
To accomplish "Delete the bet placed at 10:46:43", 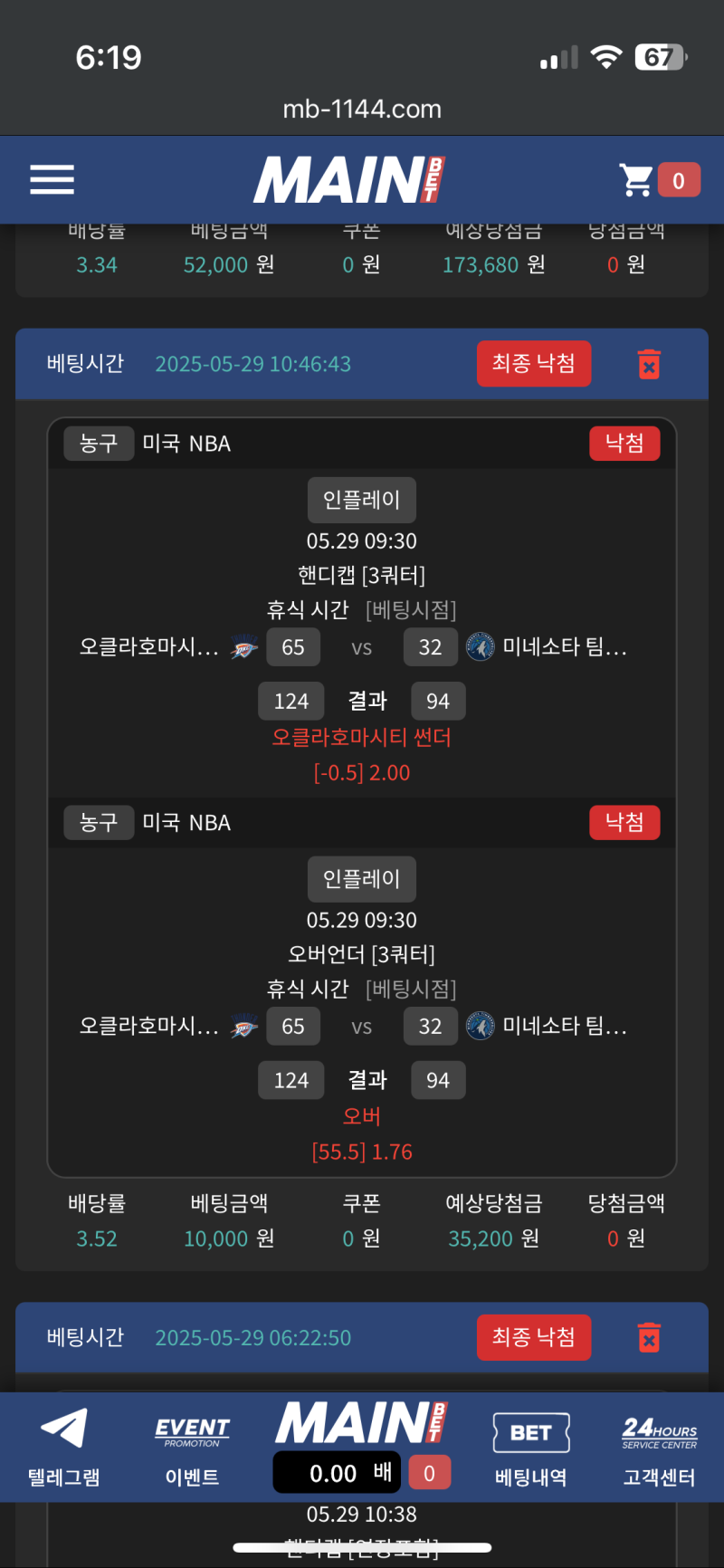I will pos(649,364).
